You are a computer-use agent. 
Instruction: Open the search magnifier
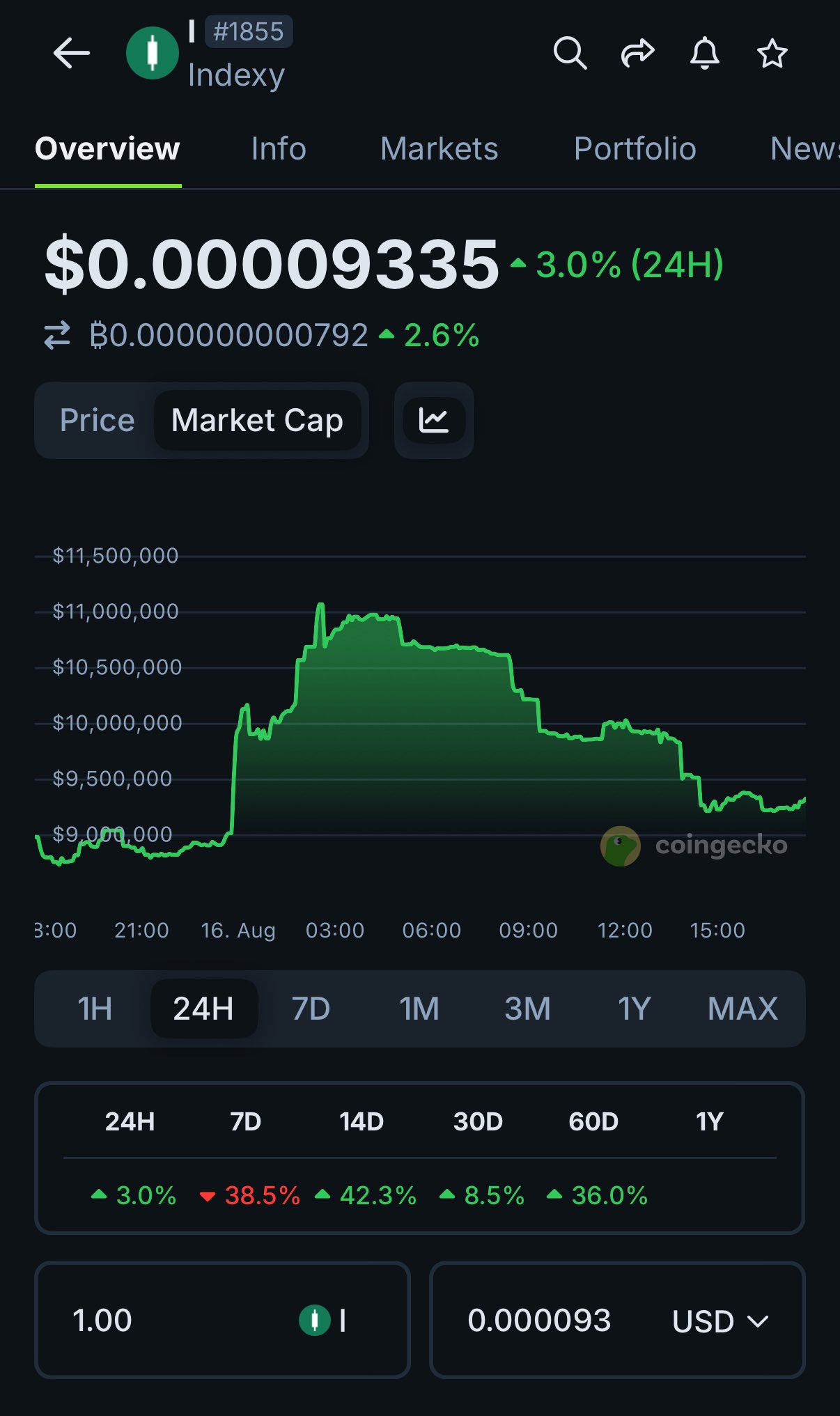coord(570,54)
